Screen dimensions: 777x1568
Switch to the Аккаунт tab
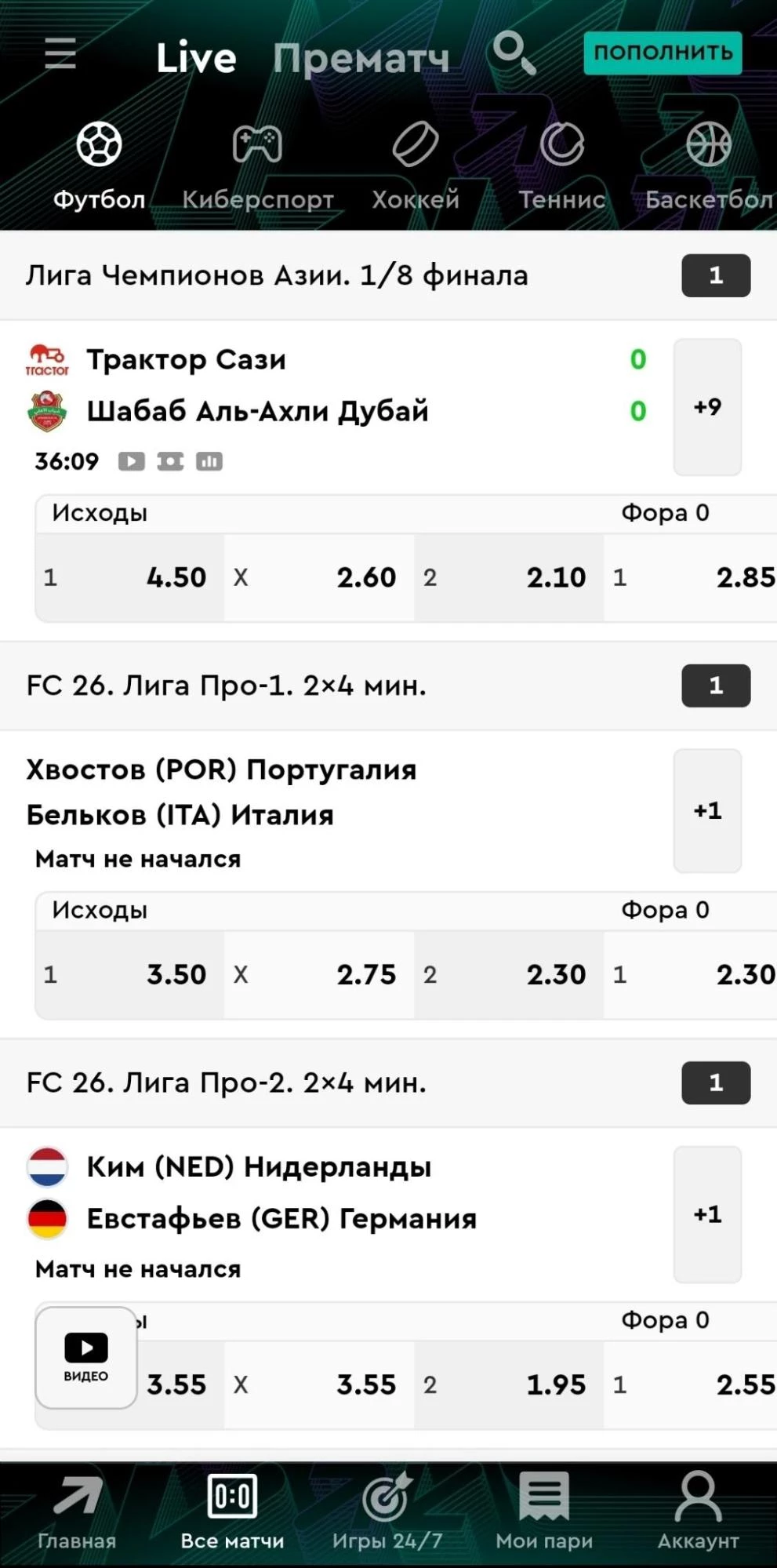click(698, 1513)
